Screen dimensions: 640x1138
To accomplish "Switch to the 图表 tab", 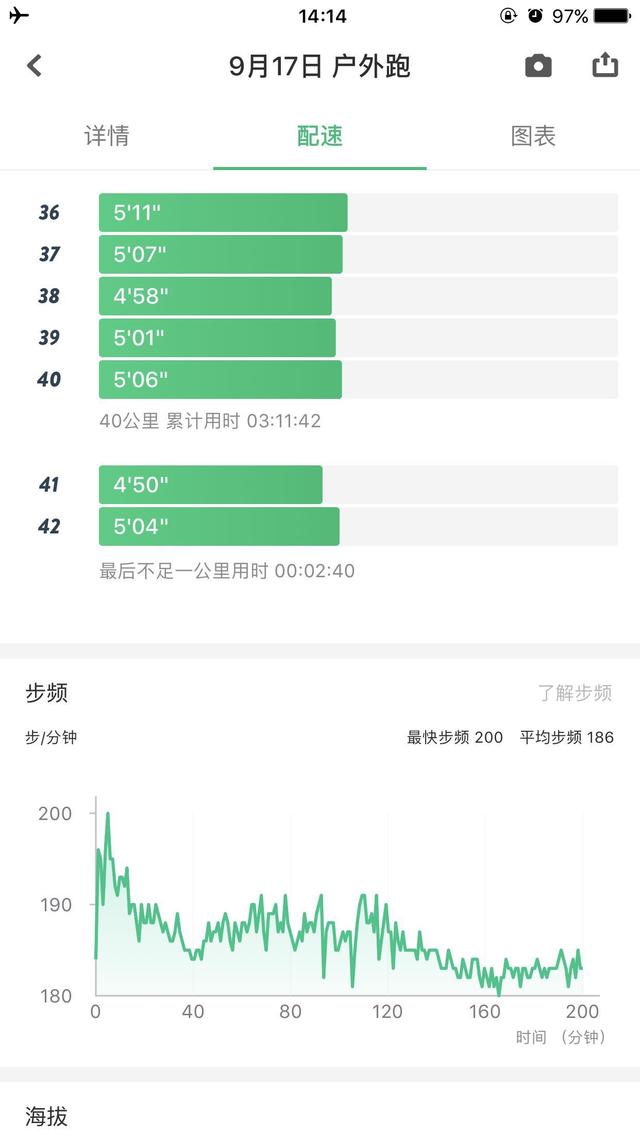I will [533, 136].
